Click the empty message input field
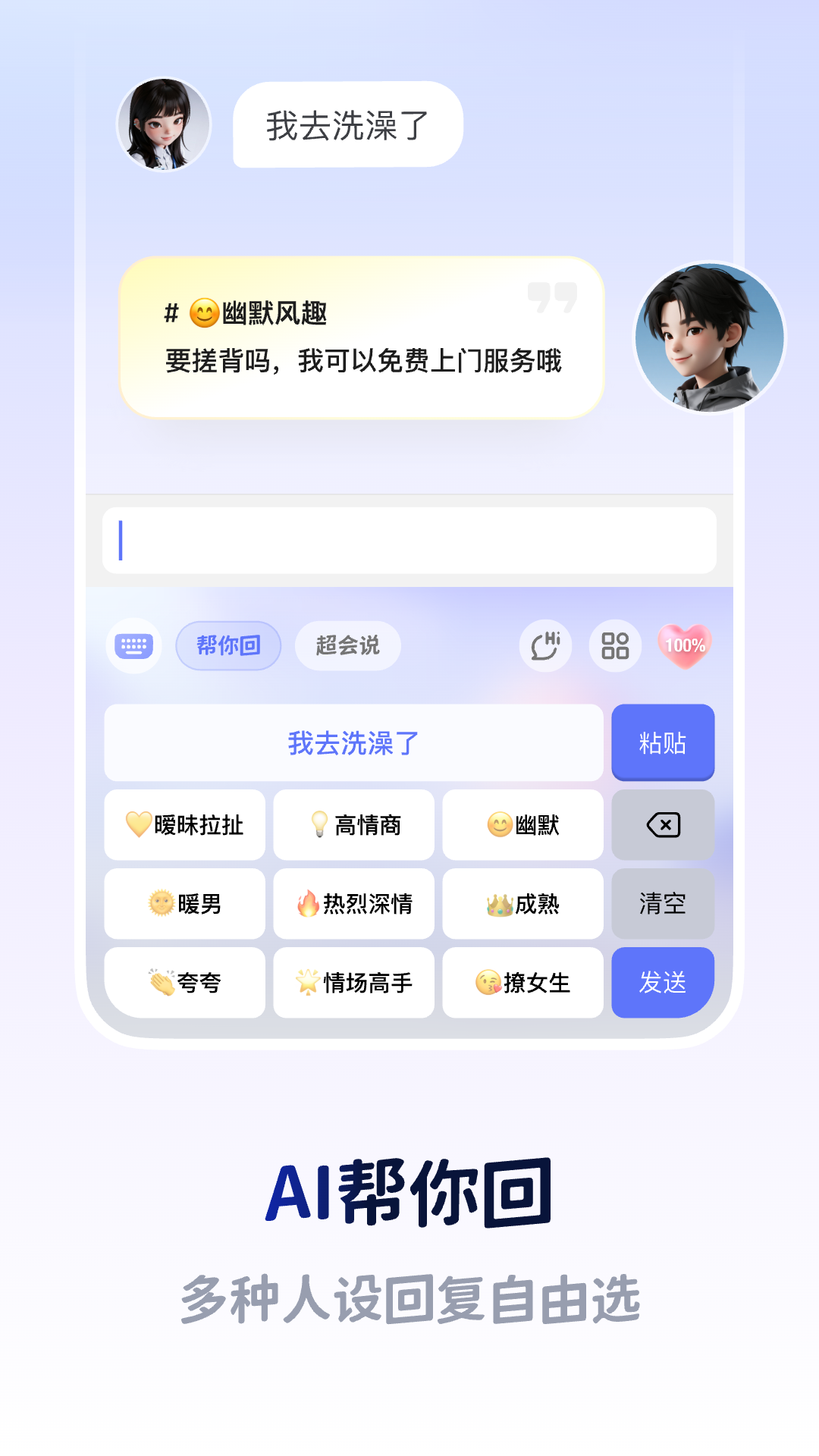Viewport: 819px width, 1456px height. [409, 540]
